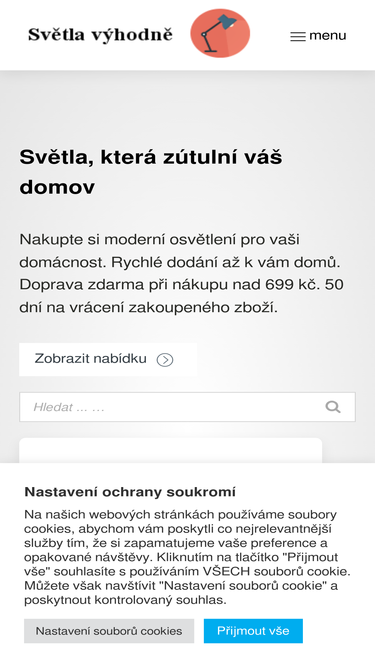Screen dimensions: 375x667
Task: Tap the Zobrazit nabídku button
Action: 108,359
